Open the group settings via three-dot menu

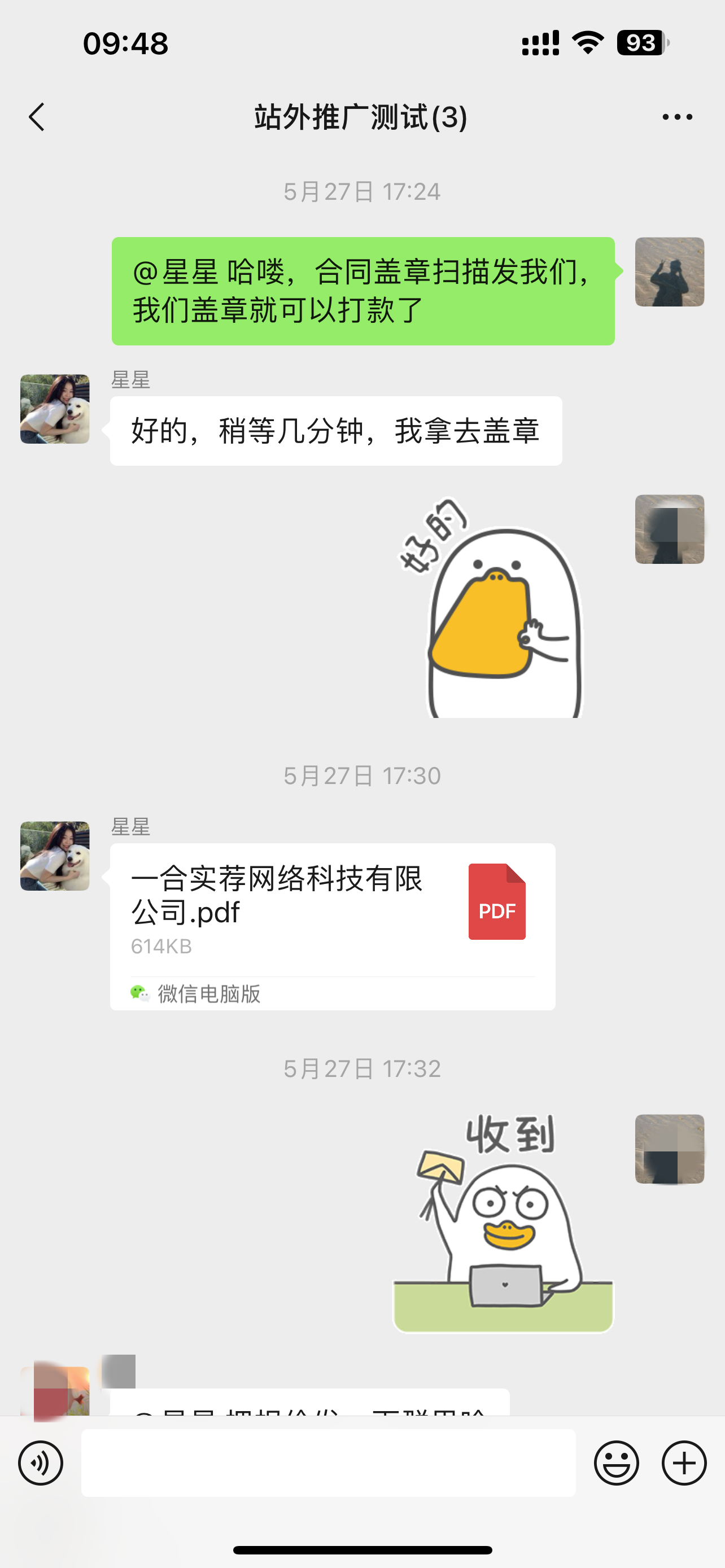point(678,117)
